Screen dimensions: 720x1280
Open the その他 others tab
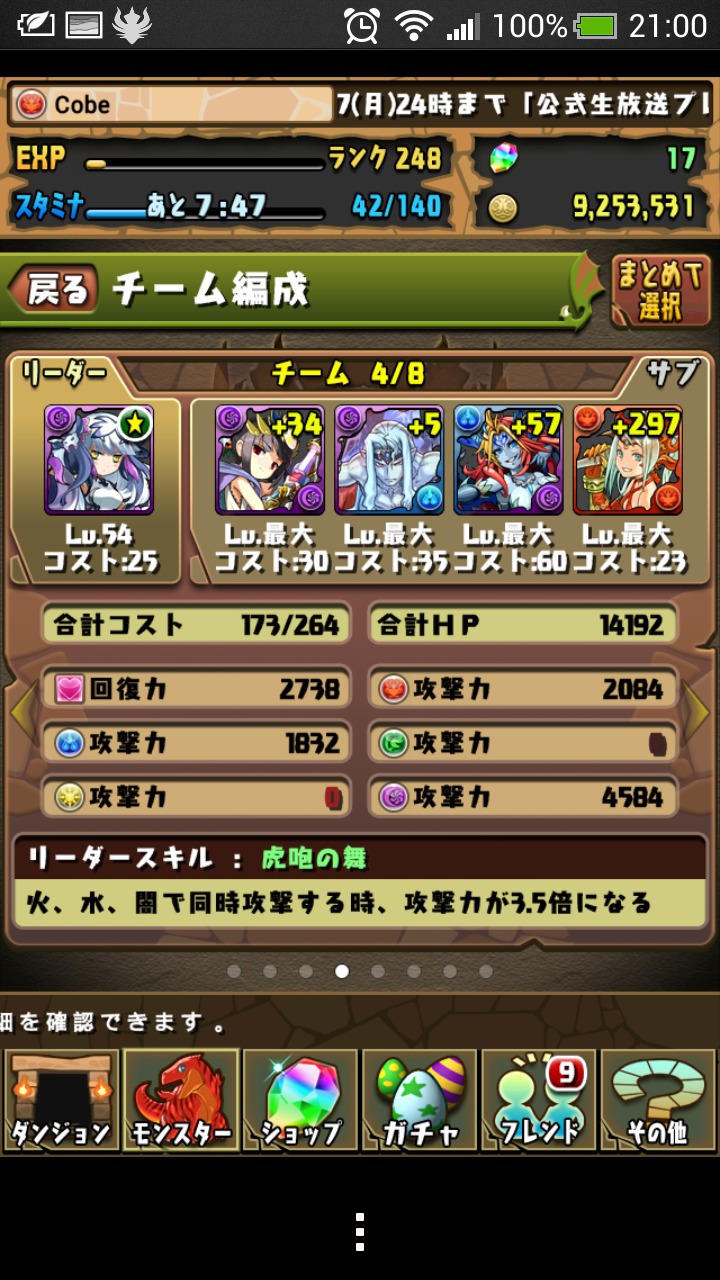(658, 1100)
